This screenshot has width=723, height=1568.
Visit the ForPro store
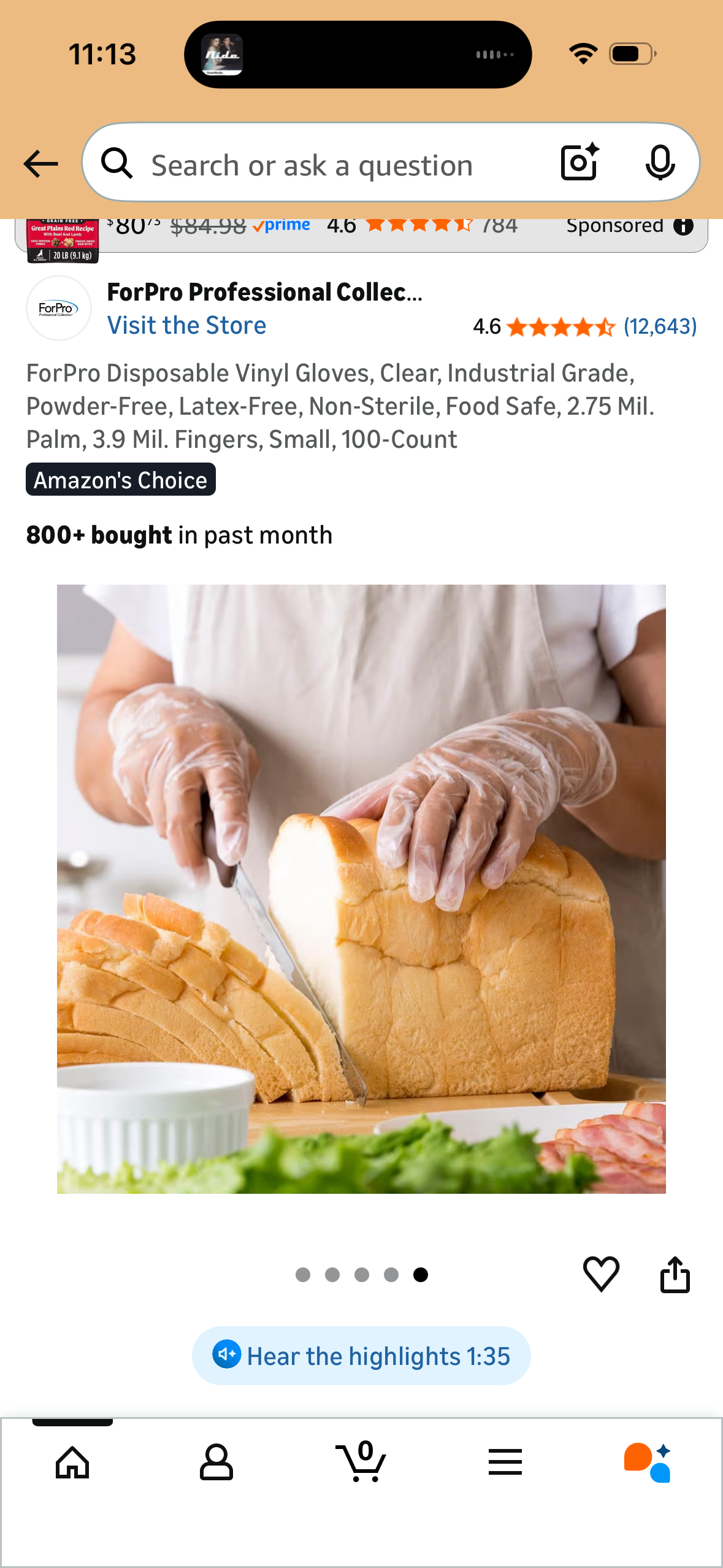click(x=186, y=325)
